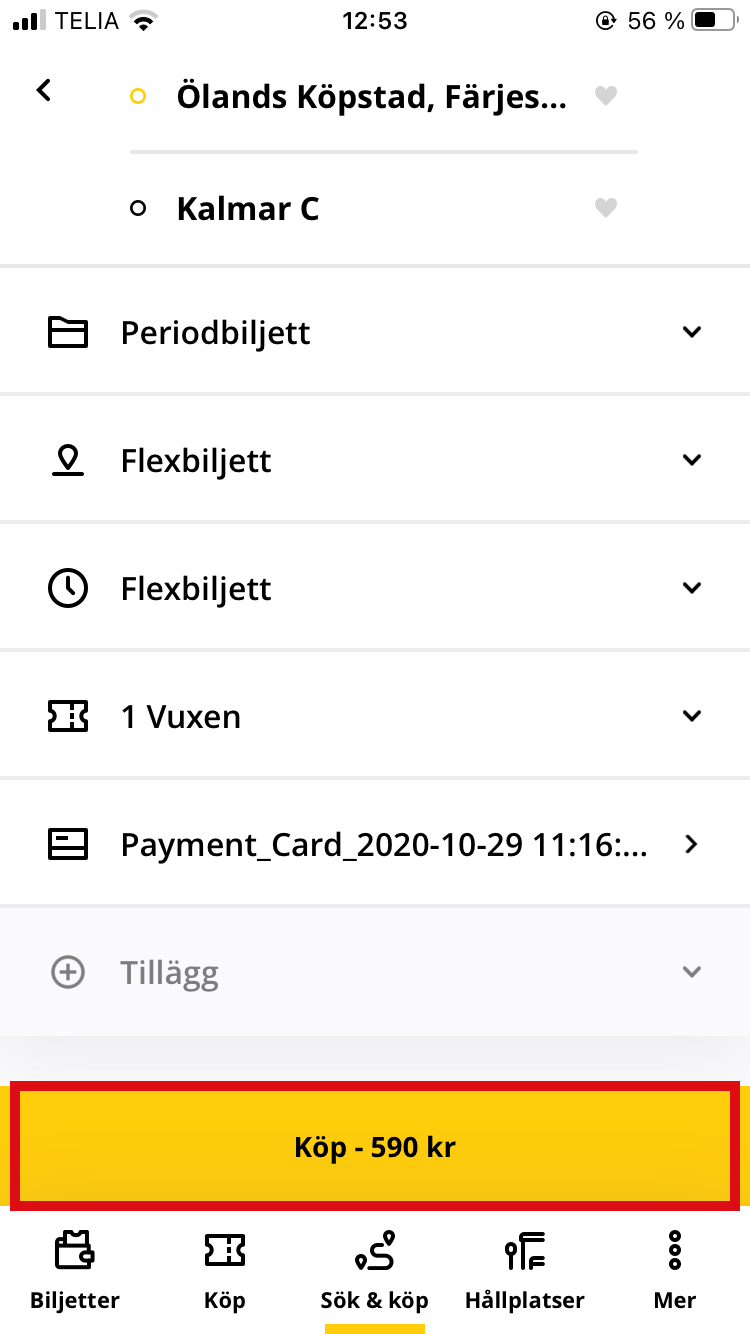This screenshot has height=1334, width=750.
Task: Tap the folder icon next to Periodbiljett
Action: [x=68, y=332]
